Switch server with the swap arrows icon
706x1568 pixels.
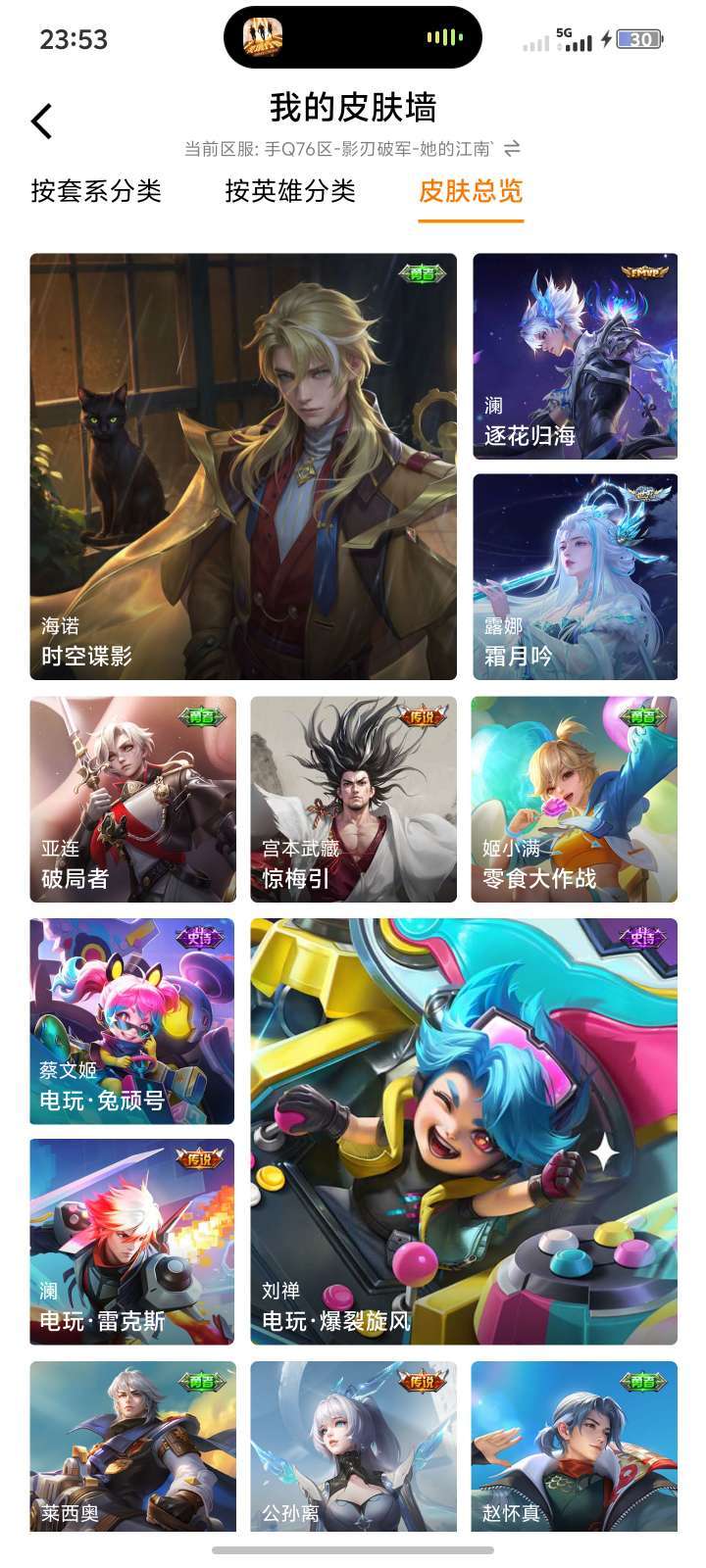(x=512, y=149)
